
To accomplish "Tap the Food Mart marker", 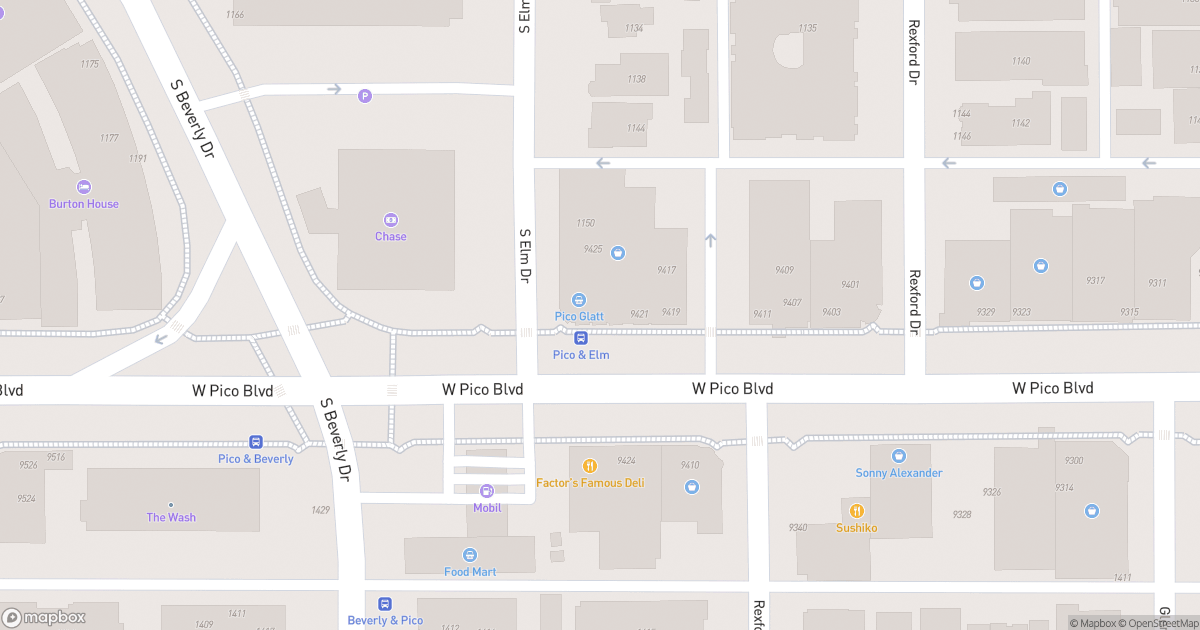I will pos(470,555).
